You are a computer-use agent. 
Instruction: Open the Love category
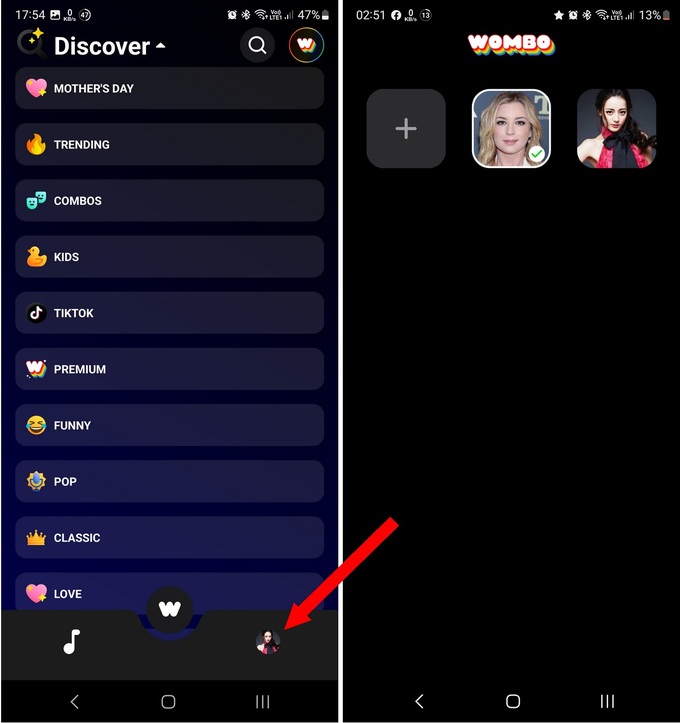(170, 592)
